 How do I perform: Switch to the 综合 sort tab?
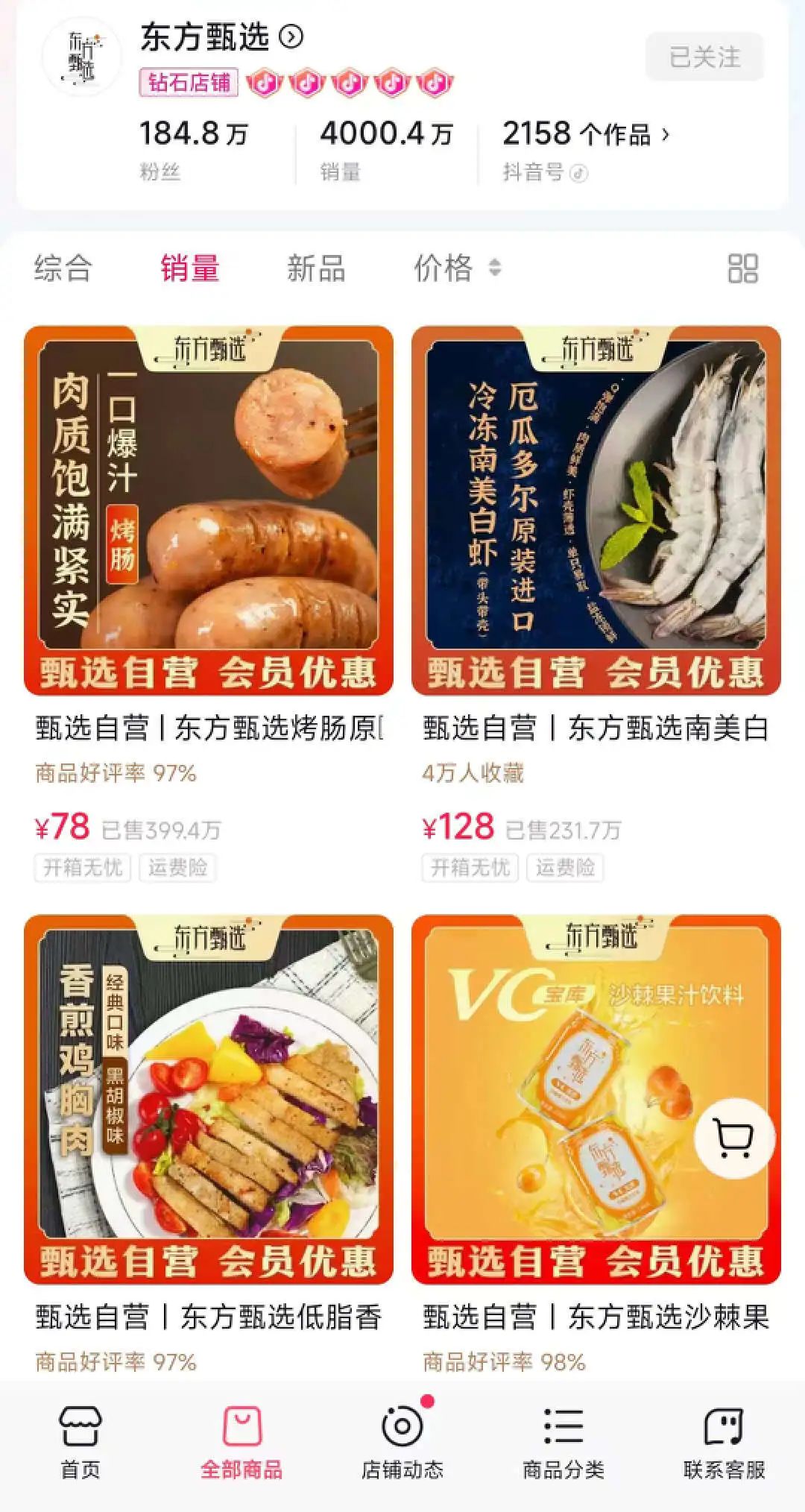point(63,268)
